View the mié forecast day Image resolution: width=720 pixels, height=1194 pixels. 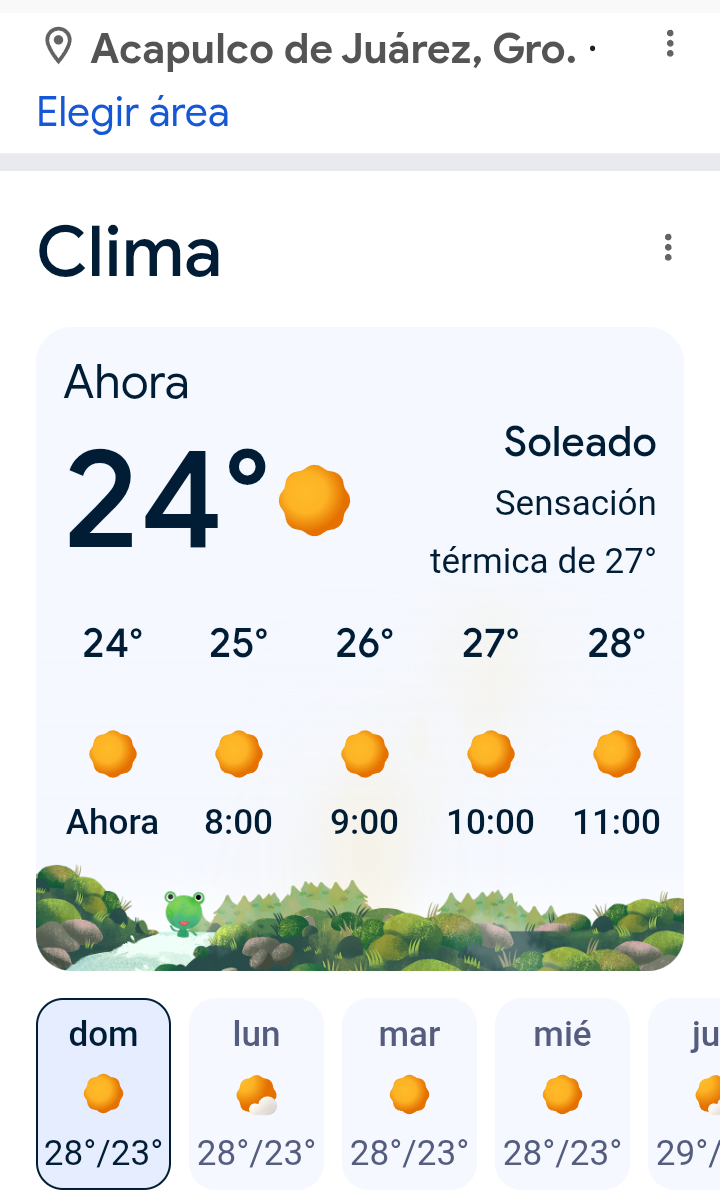[x=563, y=1093]
